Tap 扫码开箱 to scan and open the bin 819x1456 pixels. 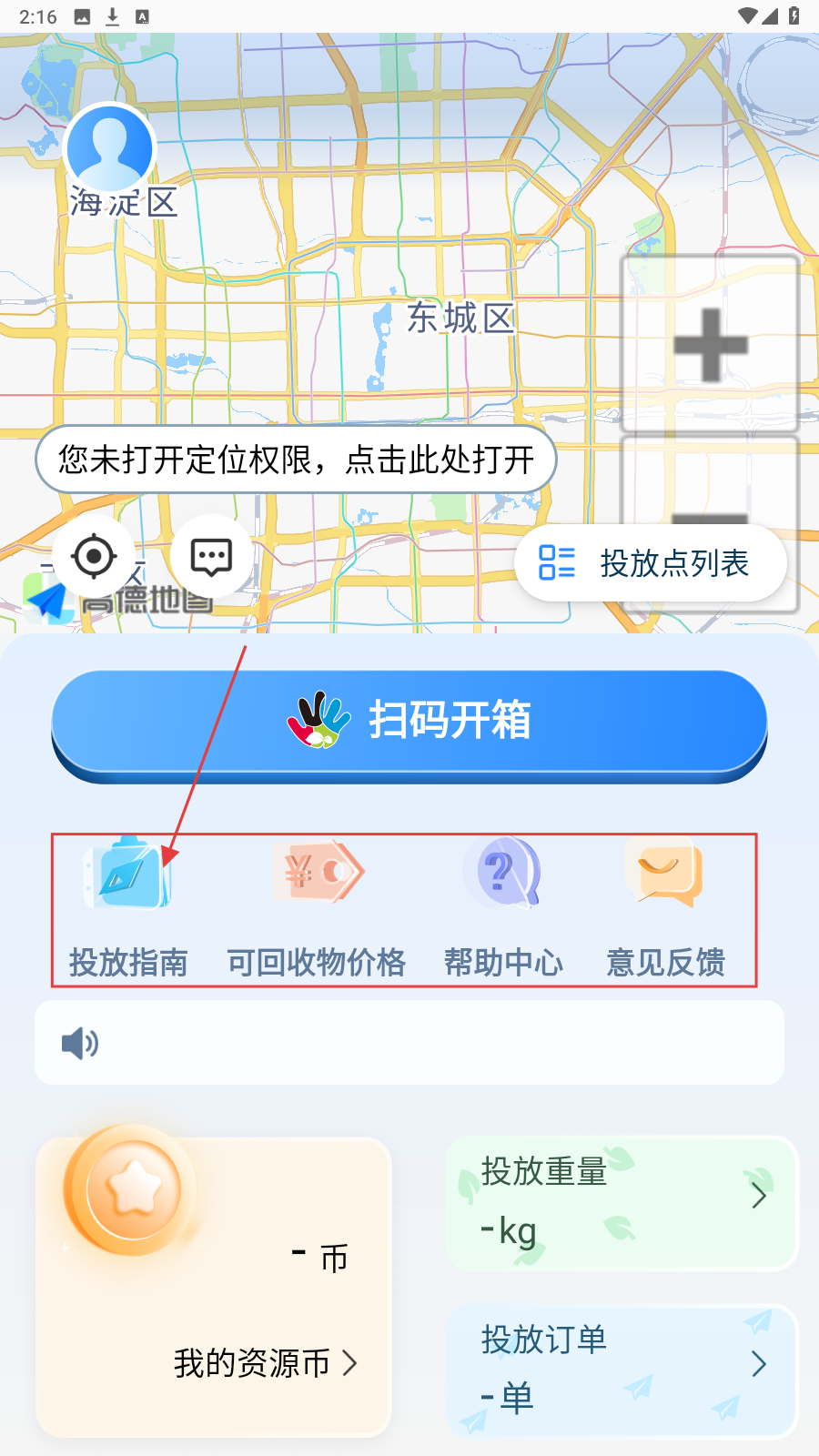pyautogui.click(x=409, y=721)
